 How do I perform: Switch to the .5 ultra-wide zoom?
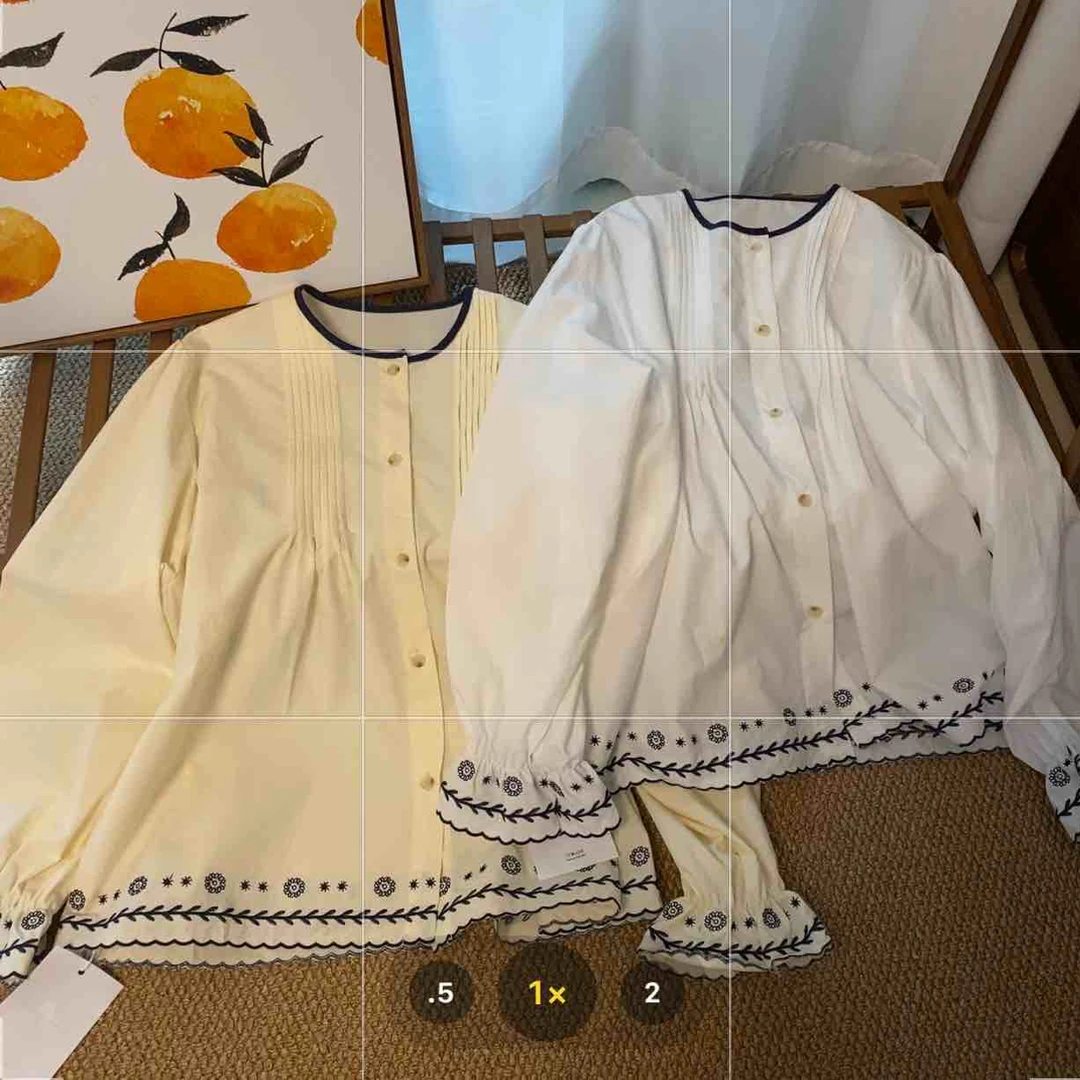tap(441, 993)
